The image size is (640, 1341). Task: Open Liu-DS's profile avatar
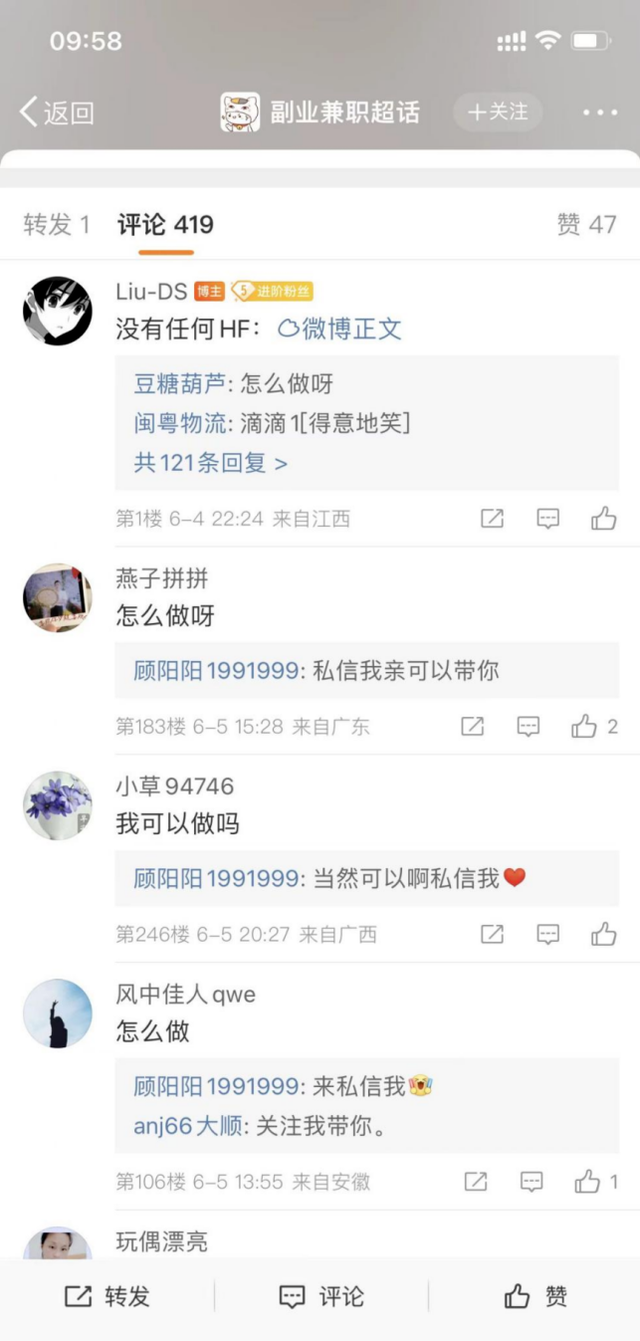click(x=58, y=311)
